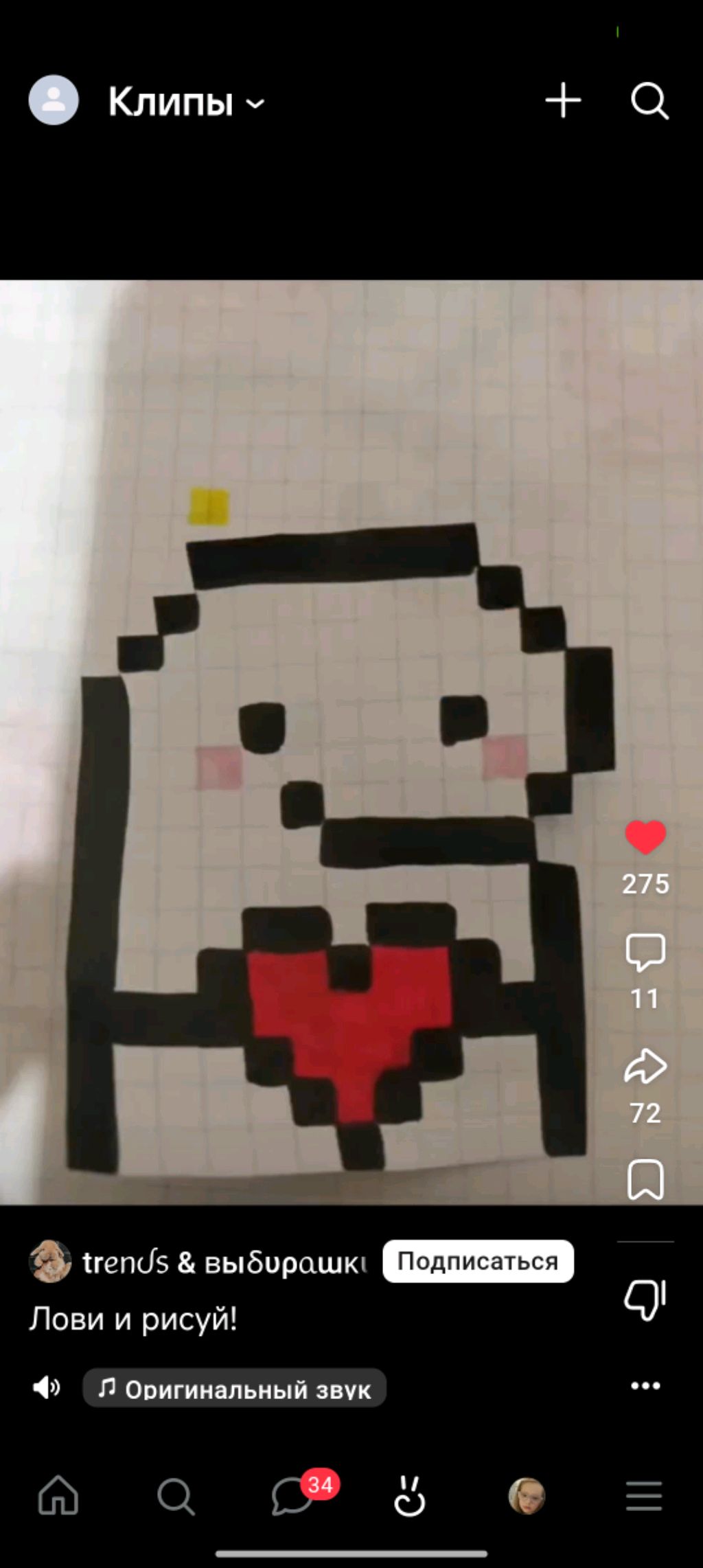The height and width of the screenshot is (1568, 703).
Task: Select the clips tab in bottom bar
Action: 410,1496
